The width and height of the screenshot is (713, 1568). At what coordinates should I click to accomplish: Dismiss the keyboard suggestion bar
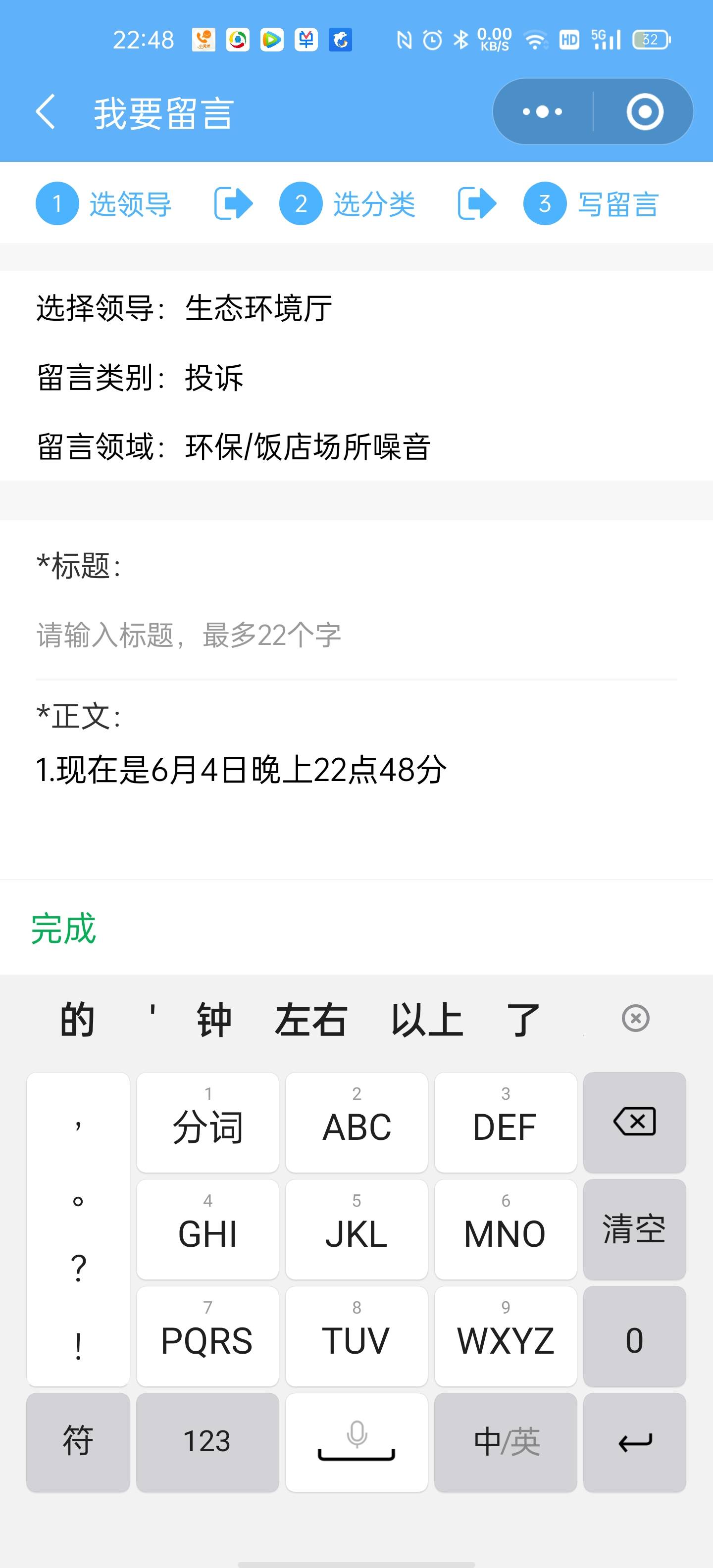tap(635, 1018)
